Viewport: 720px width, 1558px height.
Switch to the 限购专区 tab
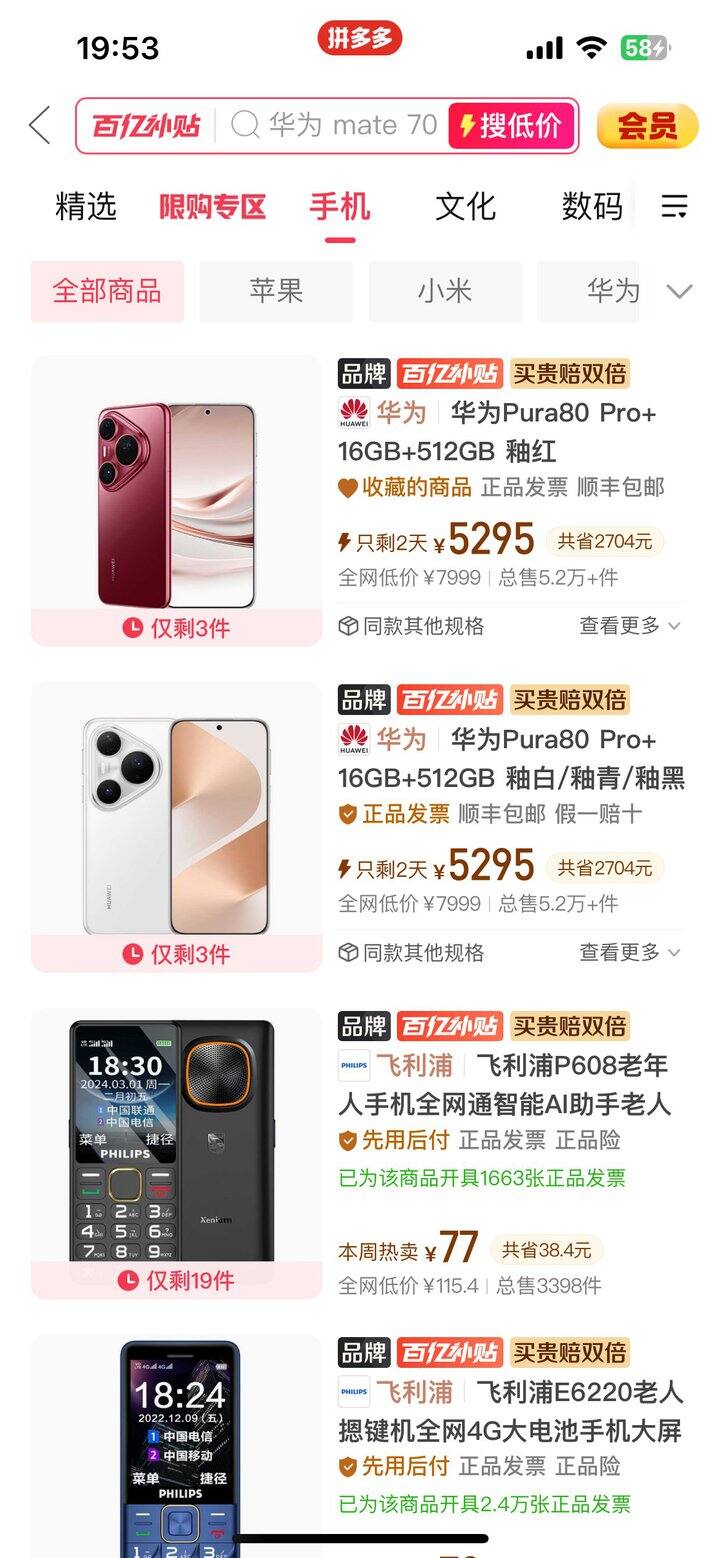coord(213,207)
